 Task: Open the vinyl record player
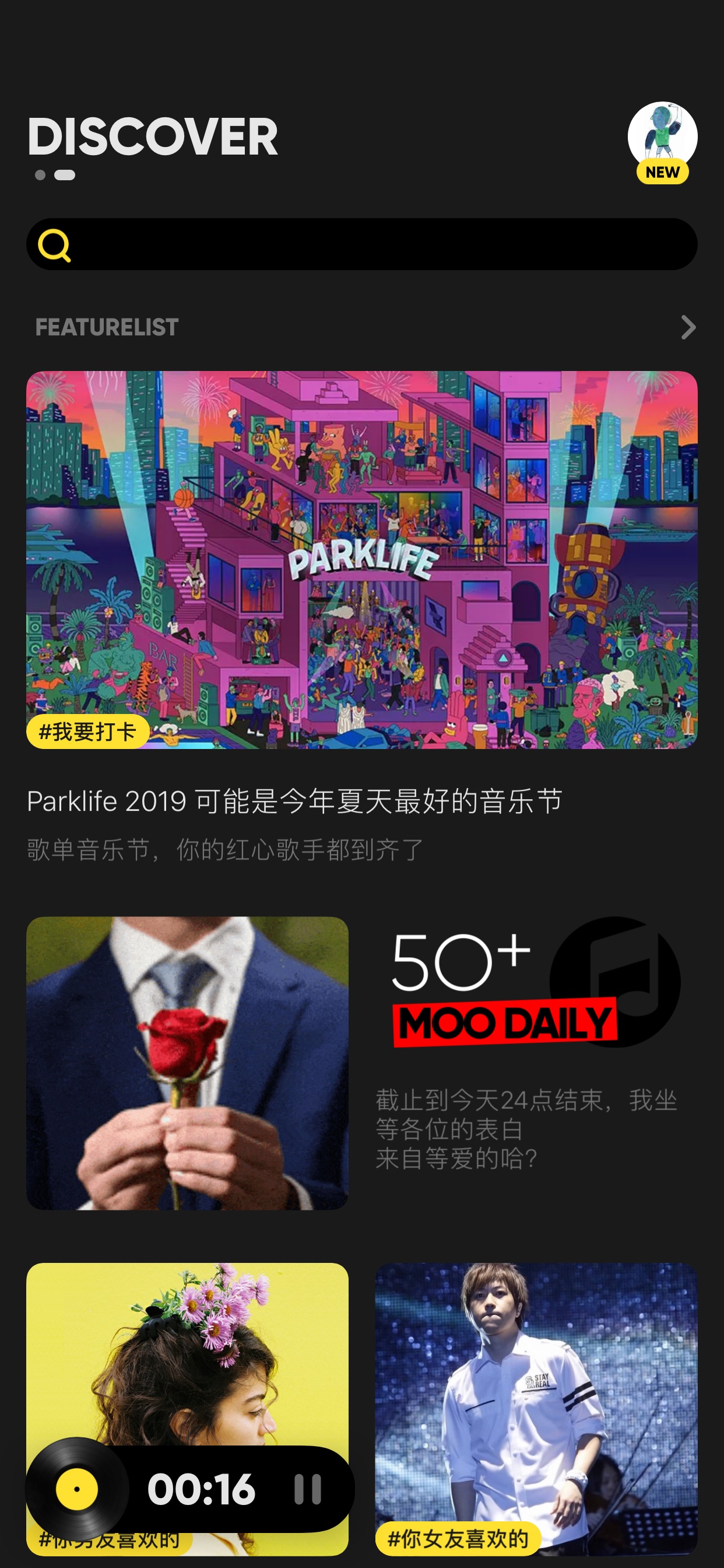78,1489
